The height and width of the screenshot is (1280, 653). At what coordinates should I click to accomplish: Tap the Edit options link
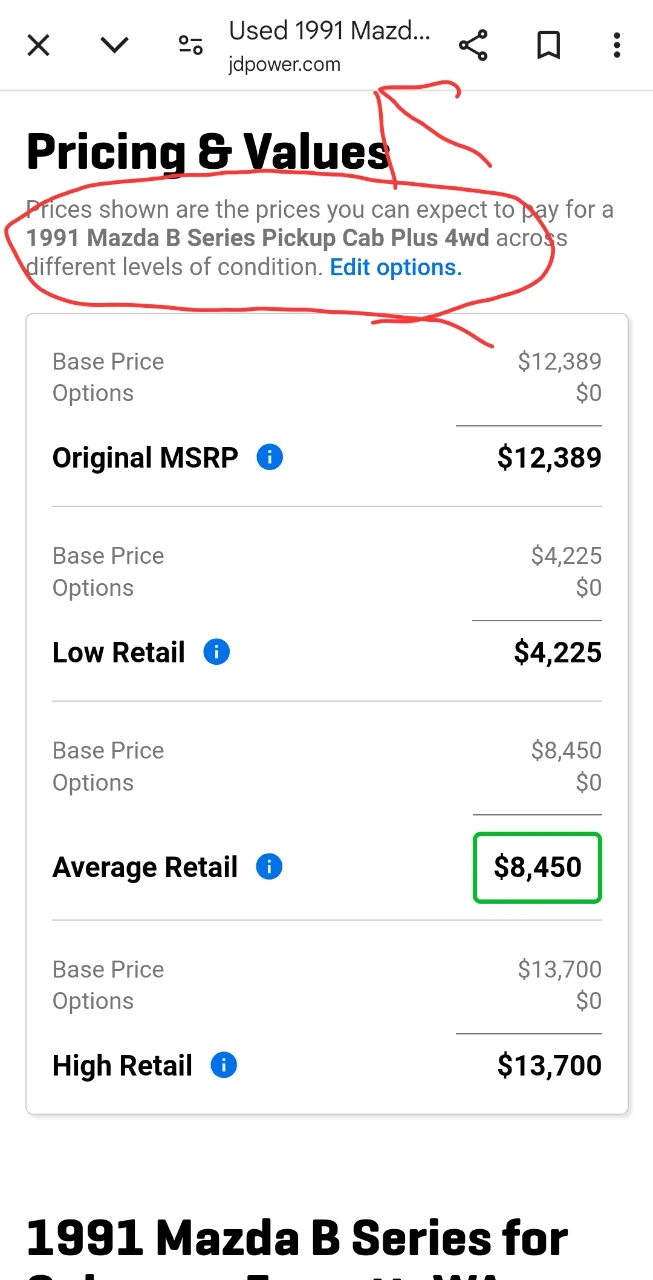396,267
